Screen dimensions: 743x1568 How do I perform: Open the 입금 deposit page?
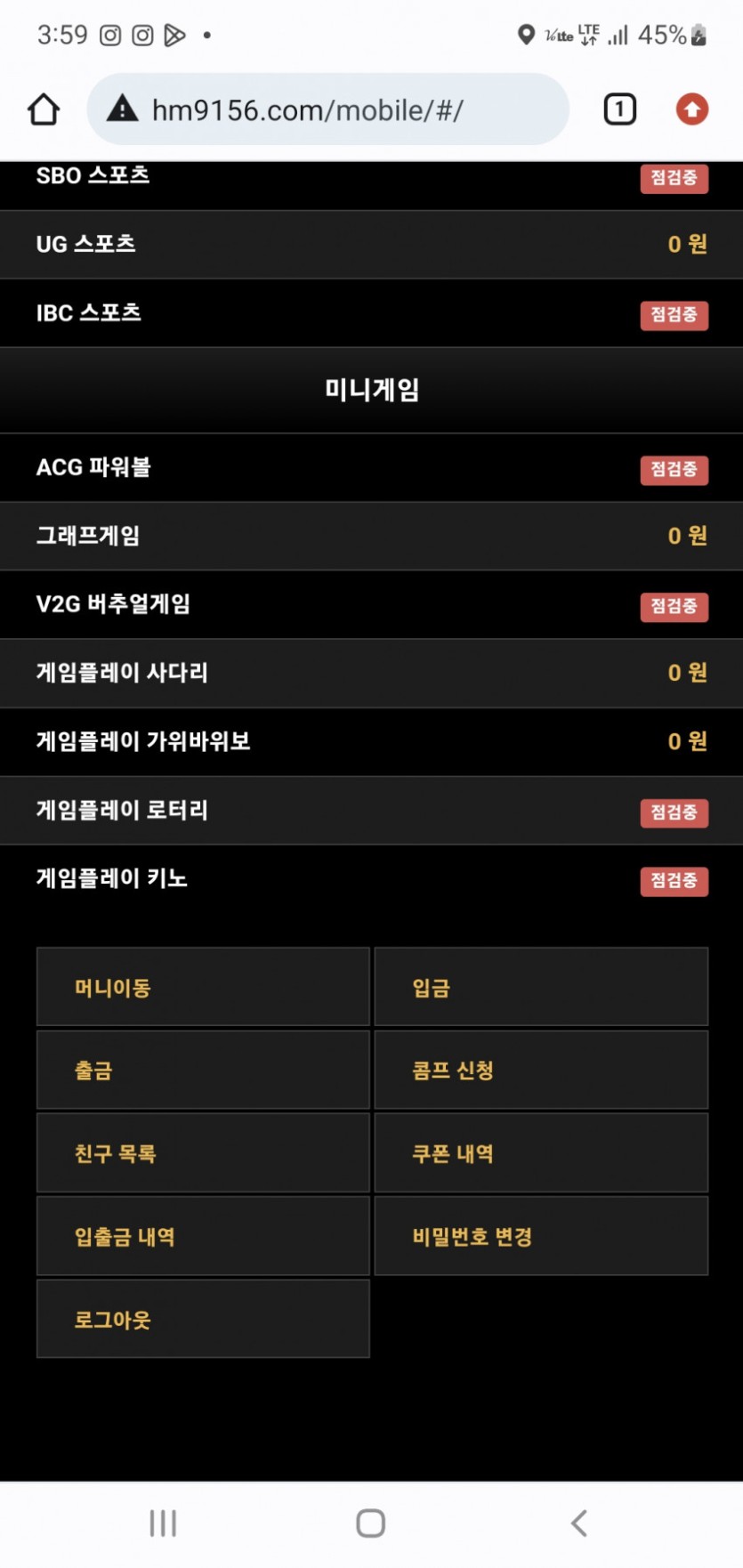coord(541,987)
